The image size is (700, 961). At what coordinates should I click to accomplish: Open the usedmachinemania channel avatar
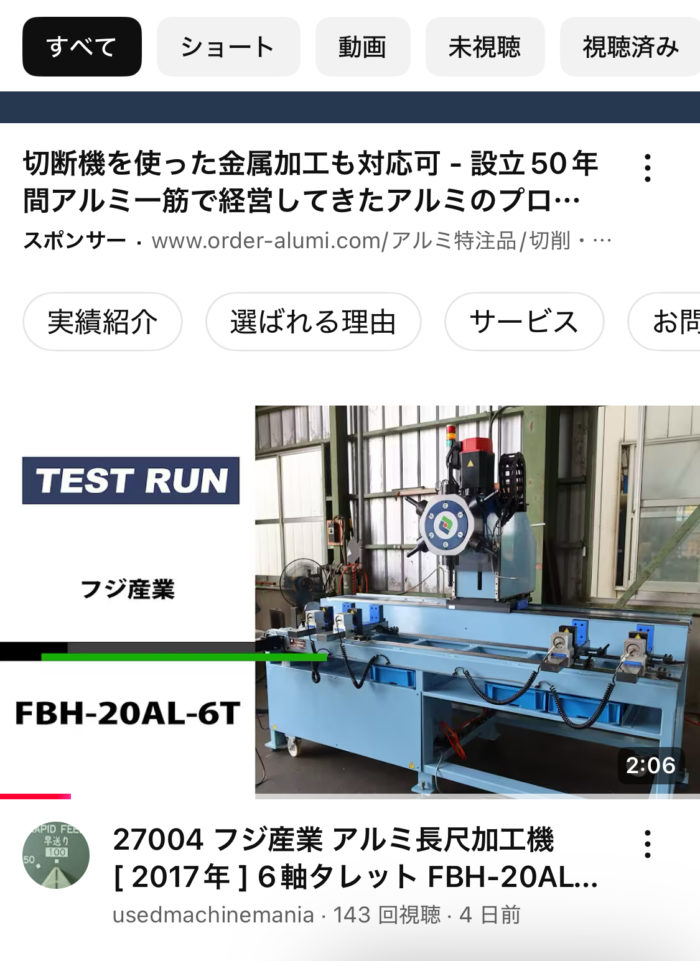coord(56,856)
